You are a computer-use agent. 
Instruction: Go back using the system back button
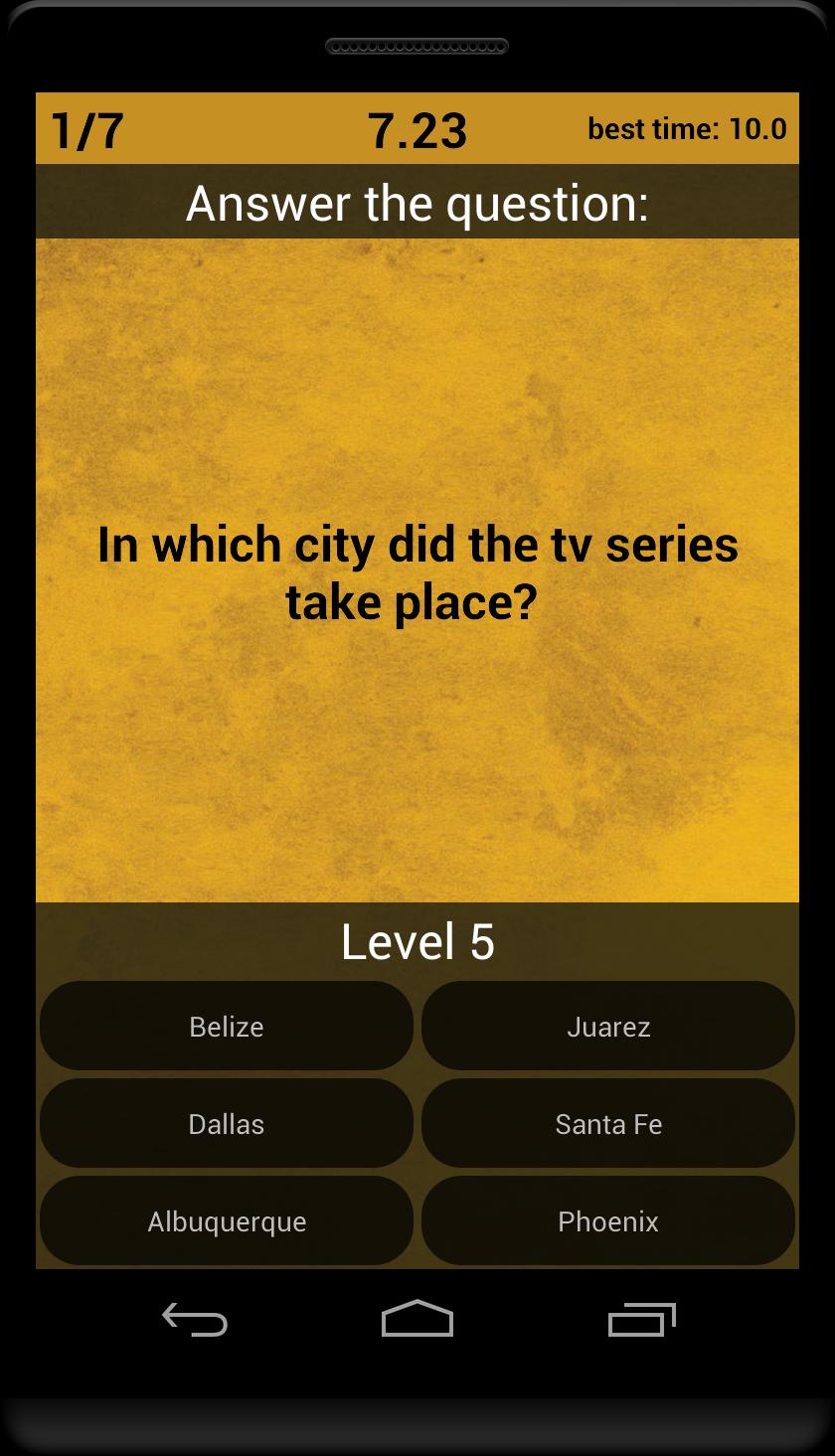195,1320
